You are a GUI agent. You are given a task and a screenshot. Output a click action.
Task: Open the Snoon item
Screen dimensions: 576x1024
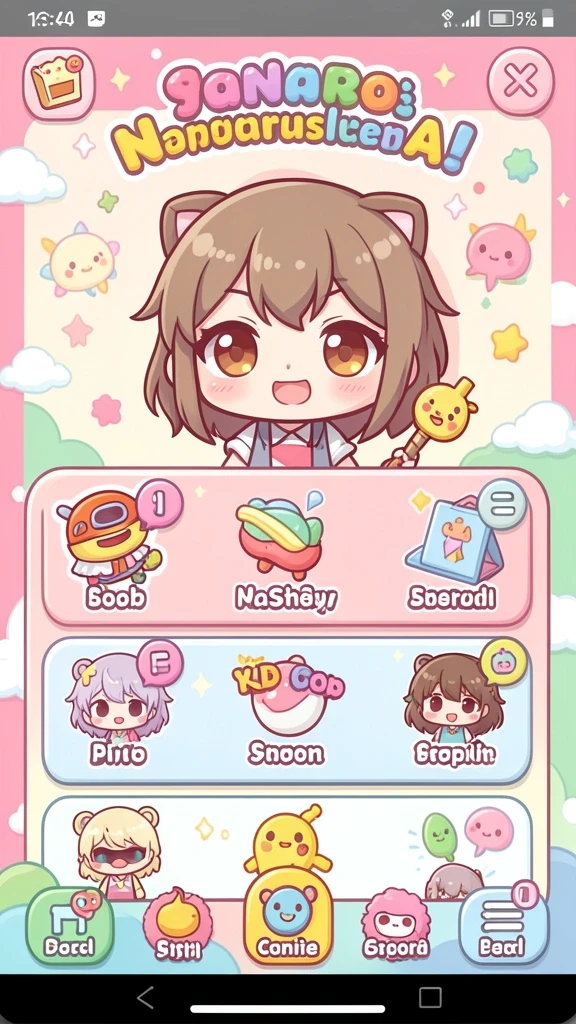285,711
